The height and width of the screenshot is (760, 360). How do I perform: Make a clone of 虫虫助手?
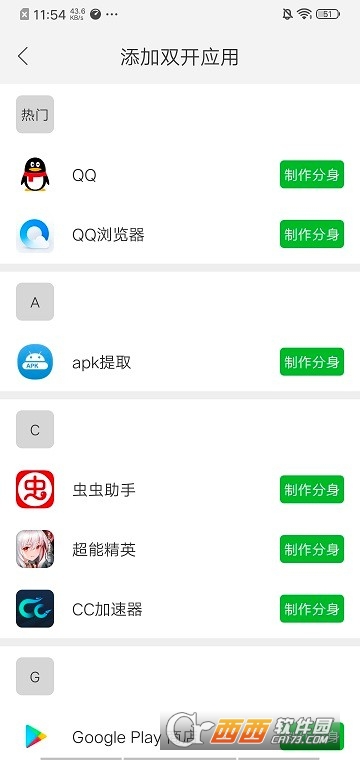pyautogui.click(x=312, y=489)
